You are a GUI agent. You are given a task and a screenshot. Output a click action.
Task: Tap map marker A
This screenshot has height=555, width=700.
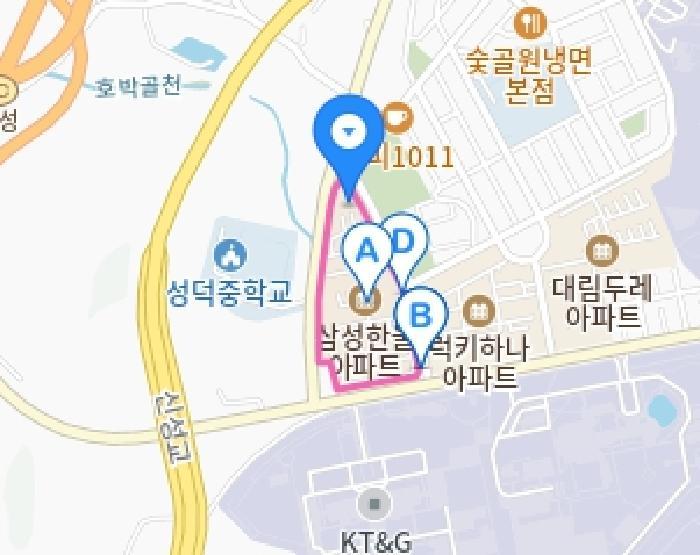pos(367,261)
